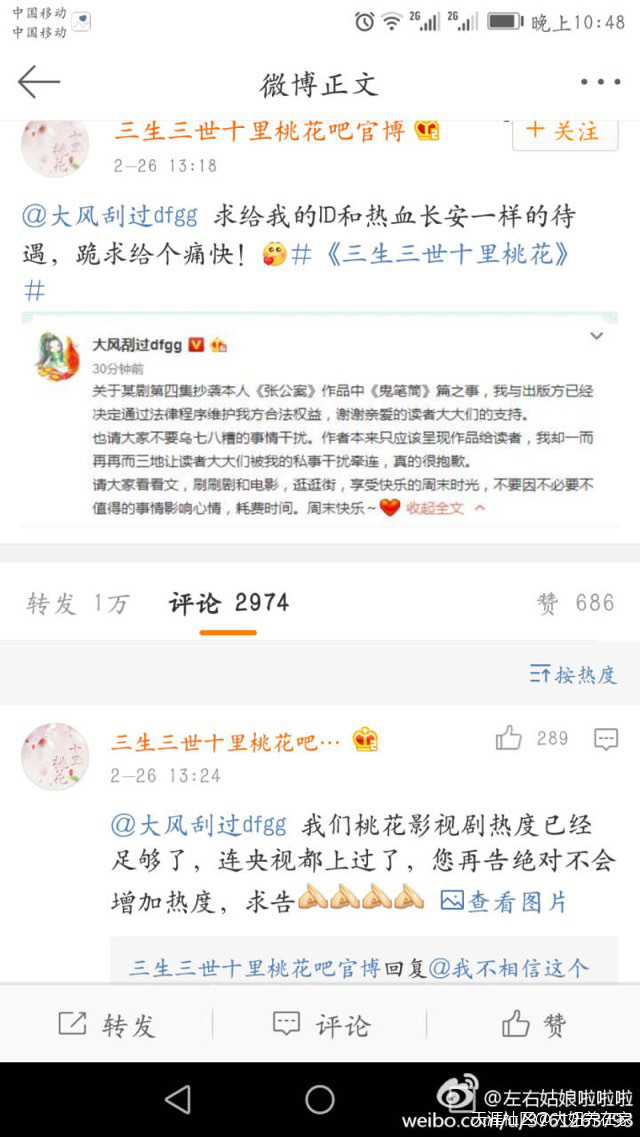
Task: Follow with the 关注 button
Action: click(562, 131)
